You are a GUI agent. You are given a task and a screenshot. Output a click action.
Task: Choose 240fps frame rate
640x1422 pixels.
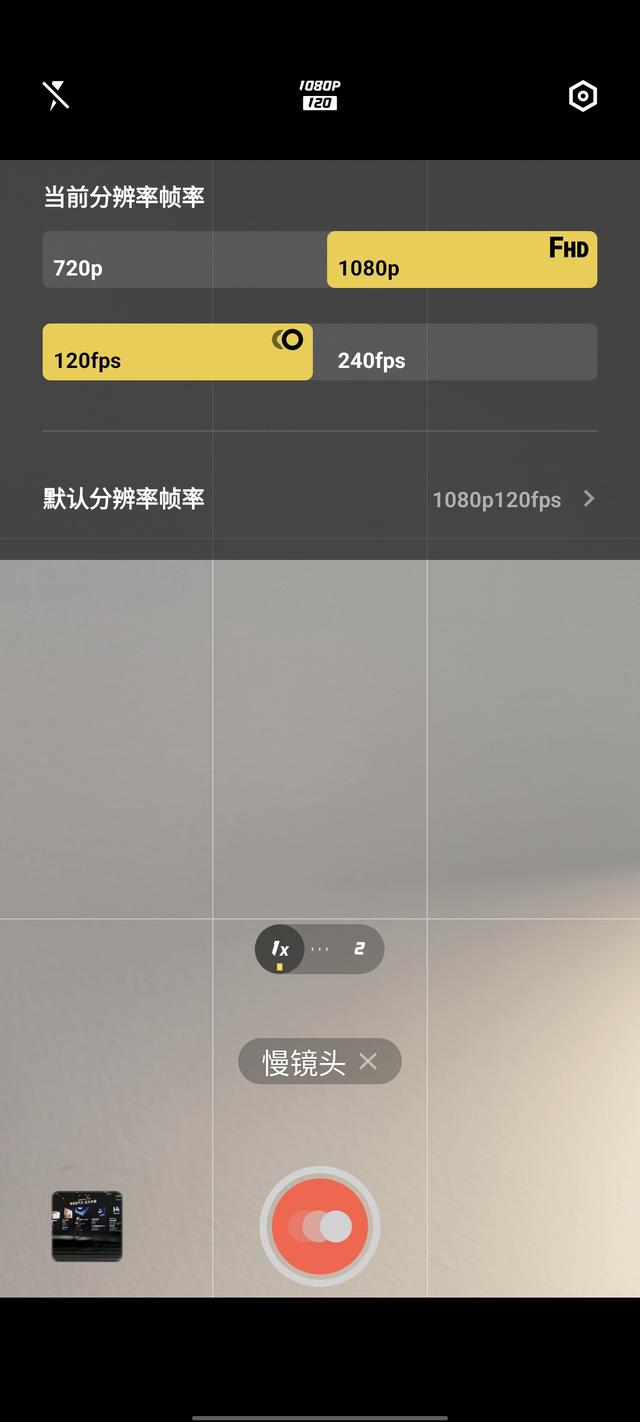point(455,352)
